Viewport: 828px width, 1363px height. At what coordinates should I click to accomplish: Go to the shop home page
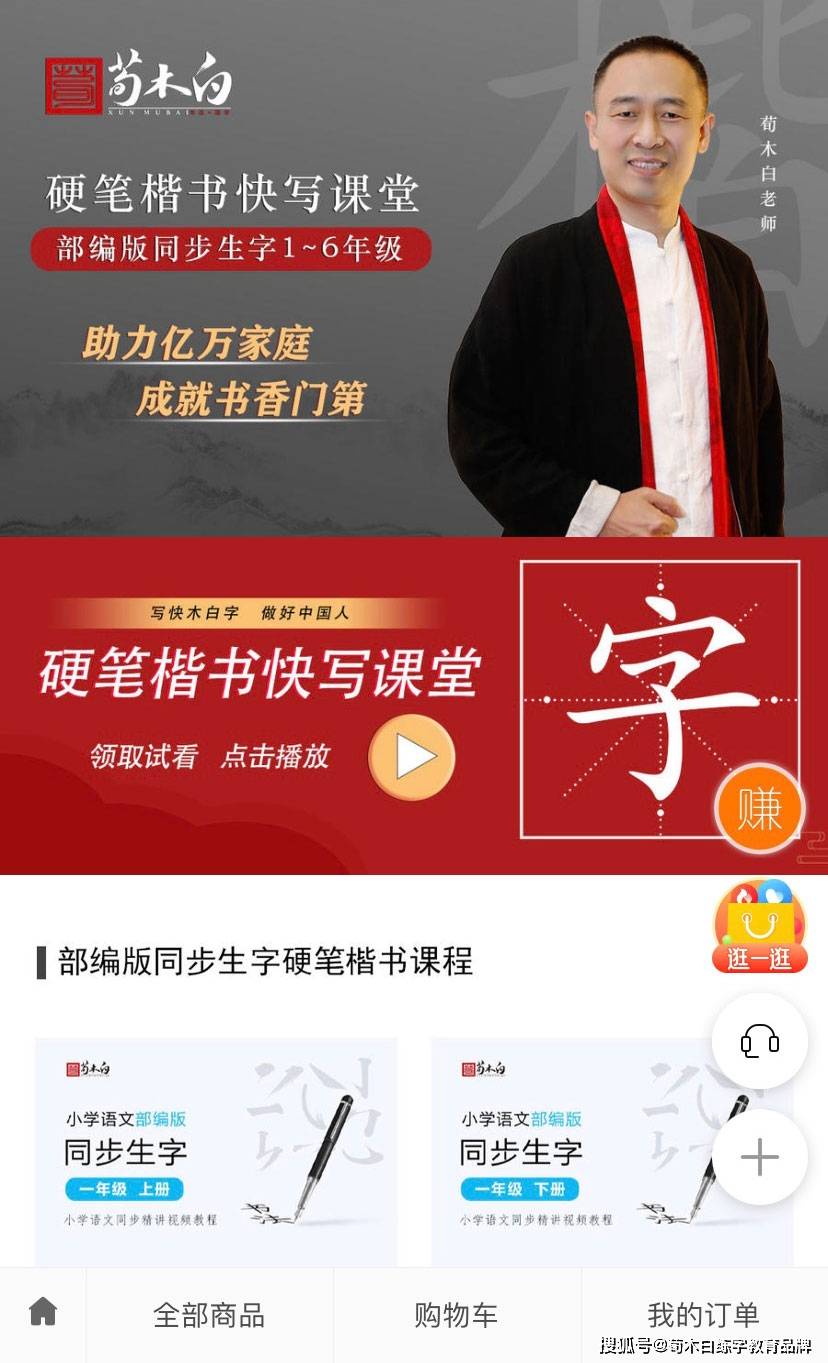43,1312
